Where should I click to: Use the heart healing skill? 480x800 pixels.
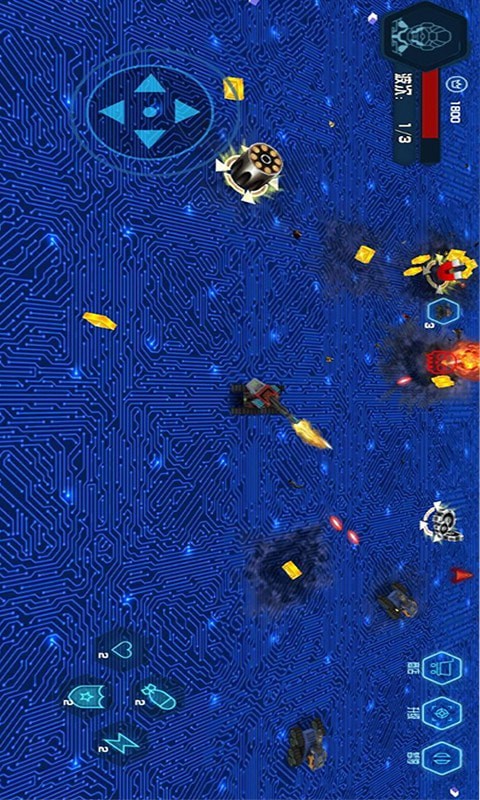coord(122,649)
